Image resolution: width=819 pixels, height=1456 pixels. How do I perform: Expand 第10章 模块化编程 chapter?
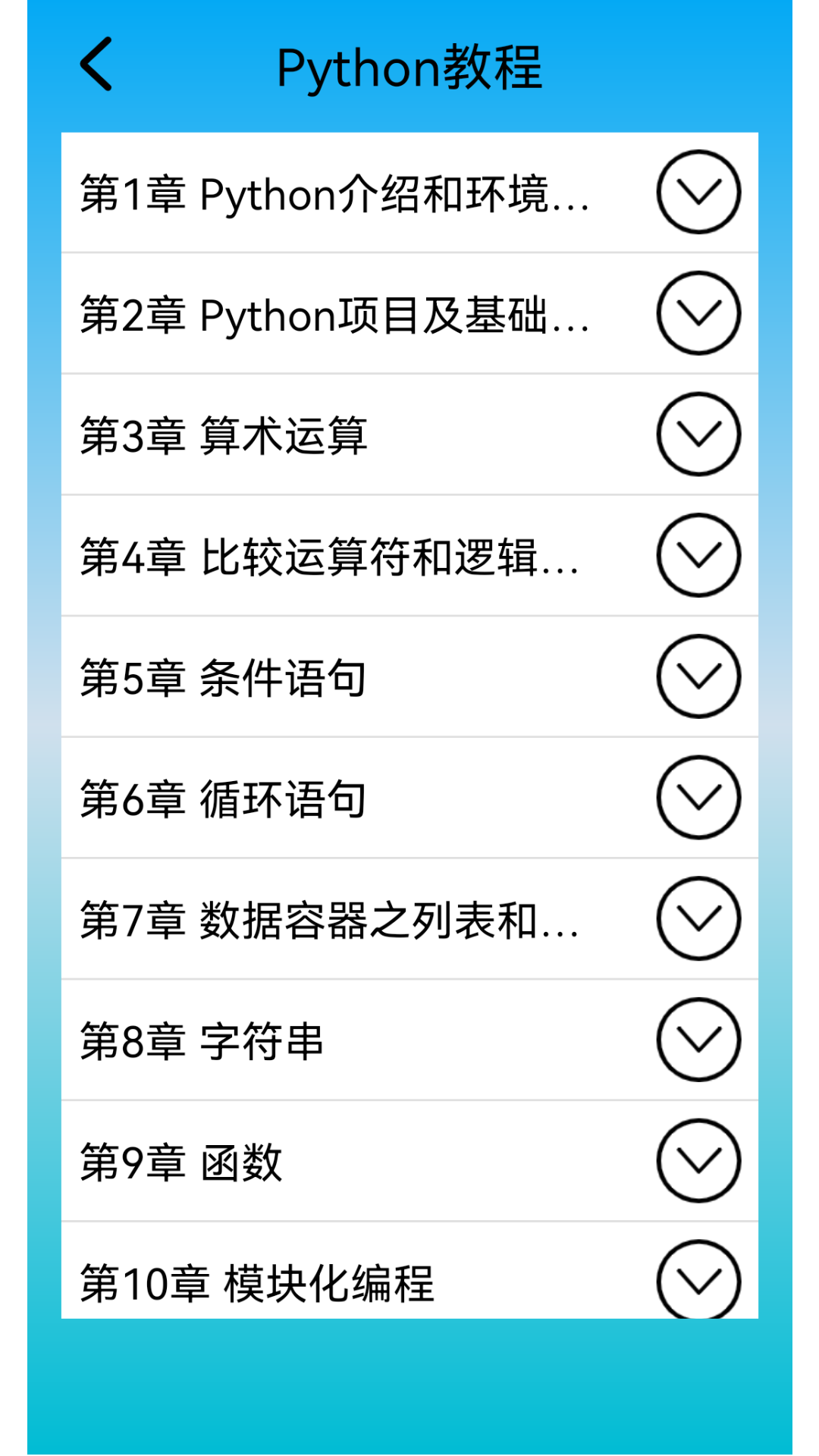pos(699,1282)
